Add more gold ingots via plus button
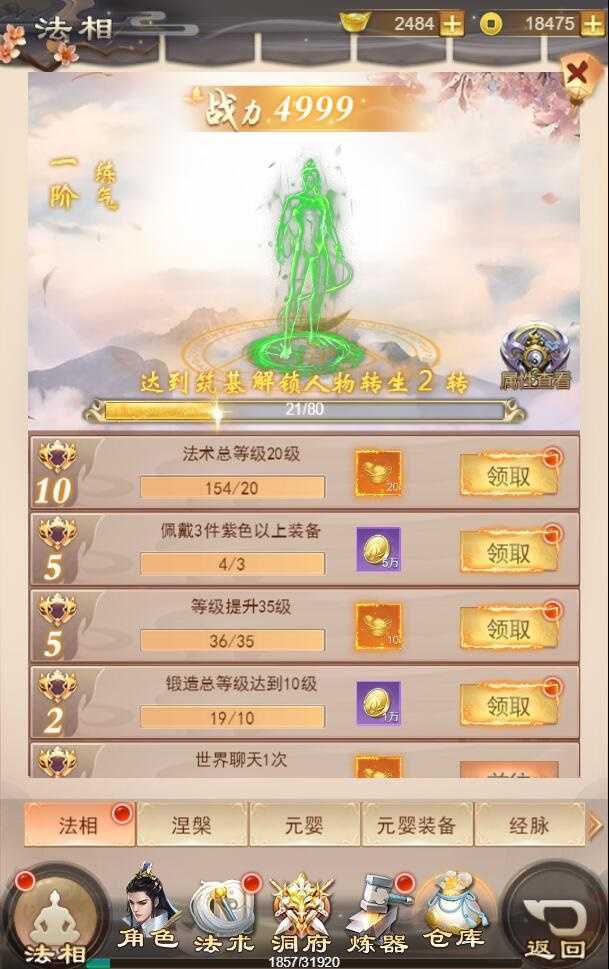The height and width of the screenshot is (969, 609). [452, 24]
